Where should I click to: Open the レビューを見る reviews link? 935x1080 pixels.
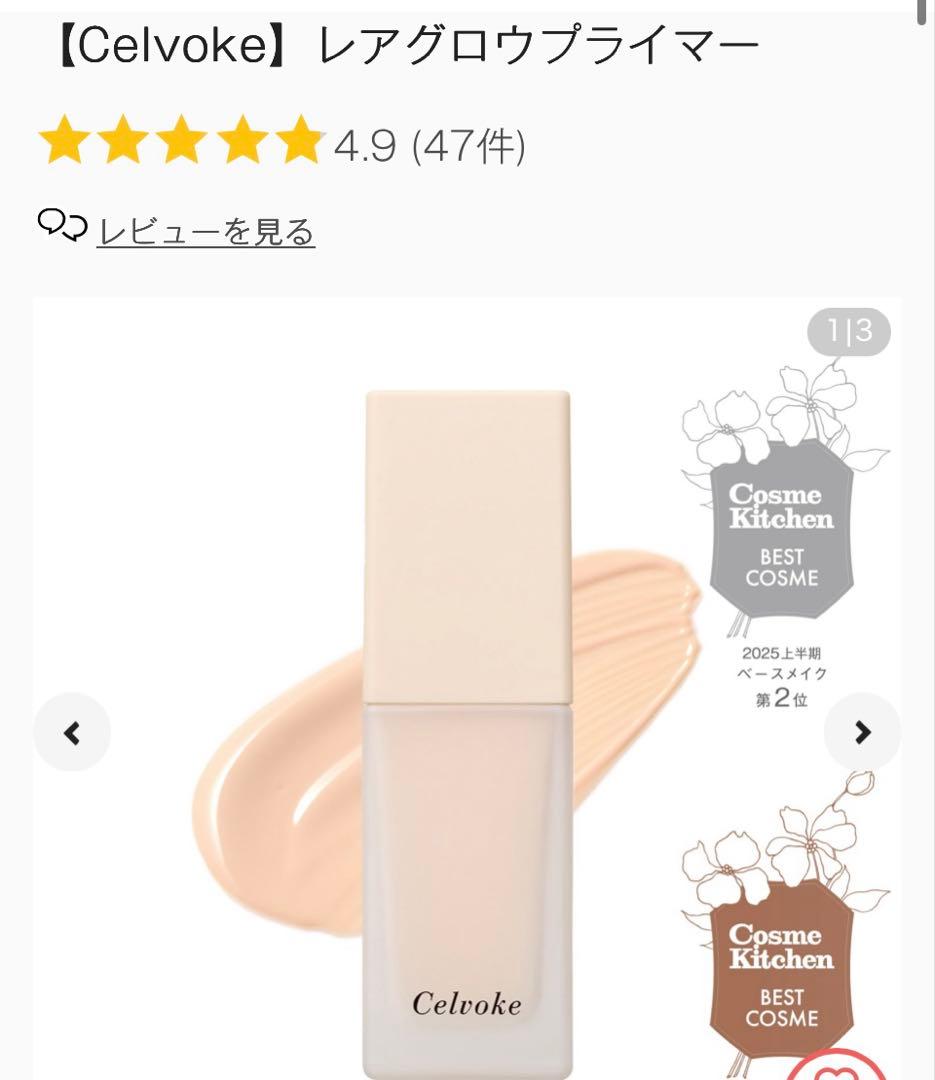(x=205, y=232)
